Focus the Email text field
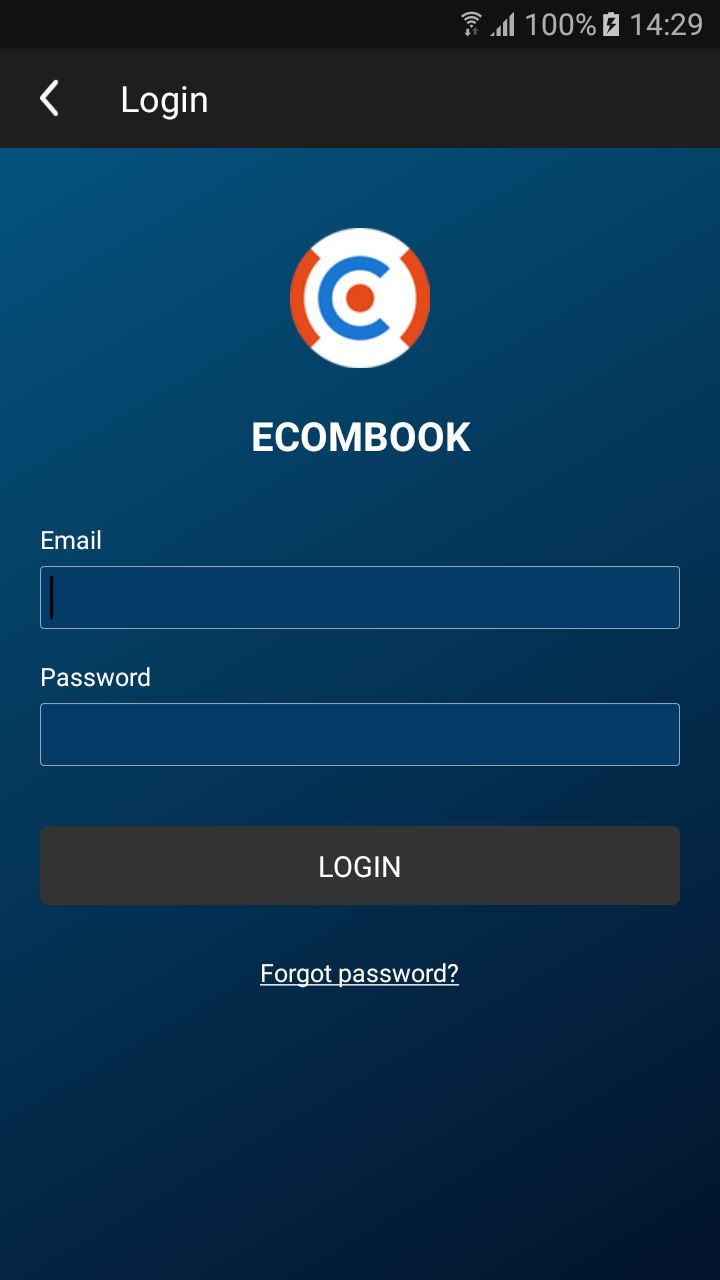This screenshot has width=720, height=1280. (x=360, y=598)
